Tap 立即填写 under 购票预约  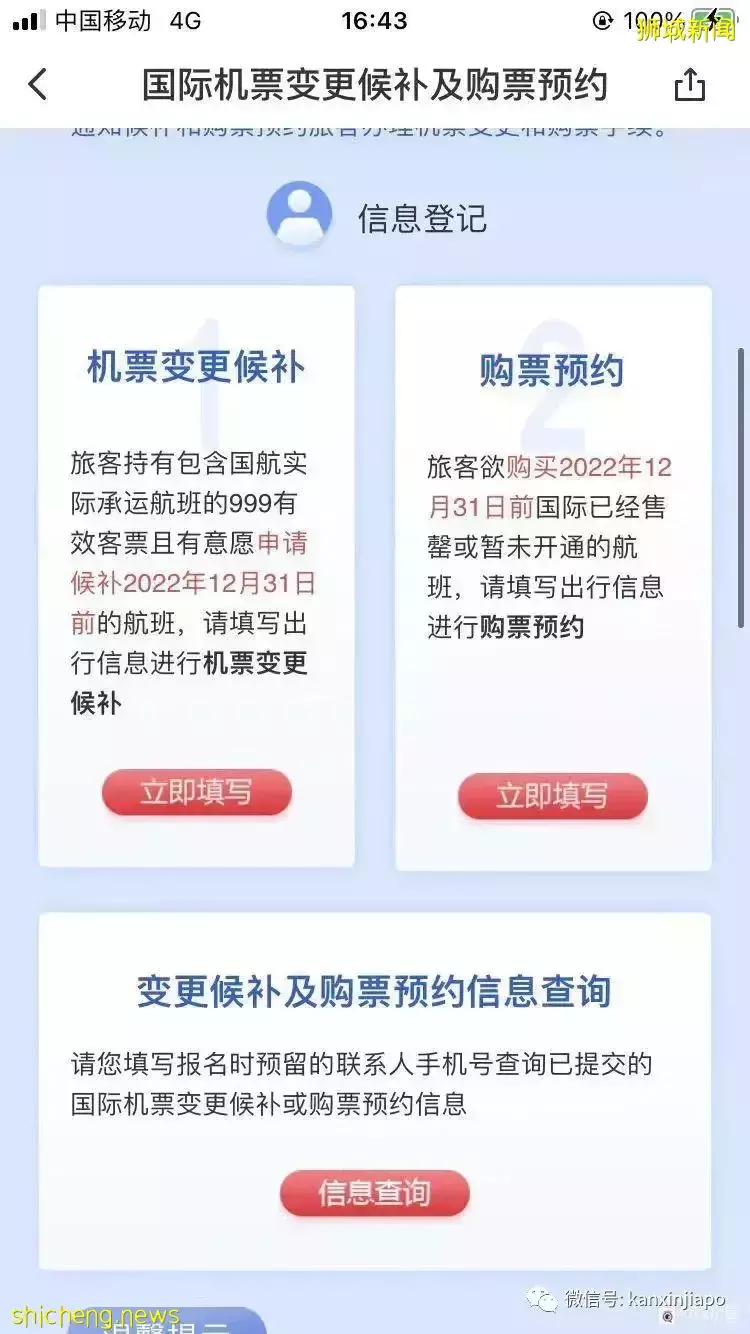552,797
